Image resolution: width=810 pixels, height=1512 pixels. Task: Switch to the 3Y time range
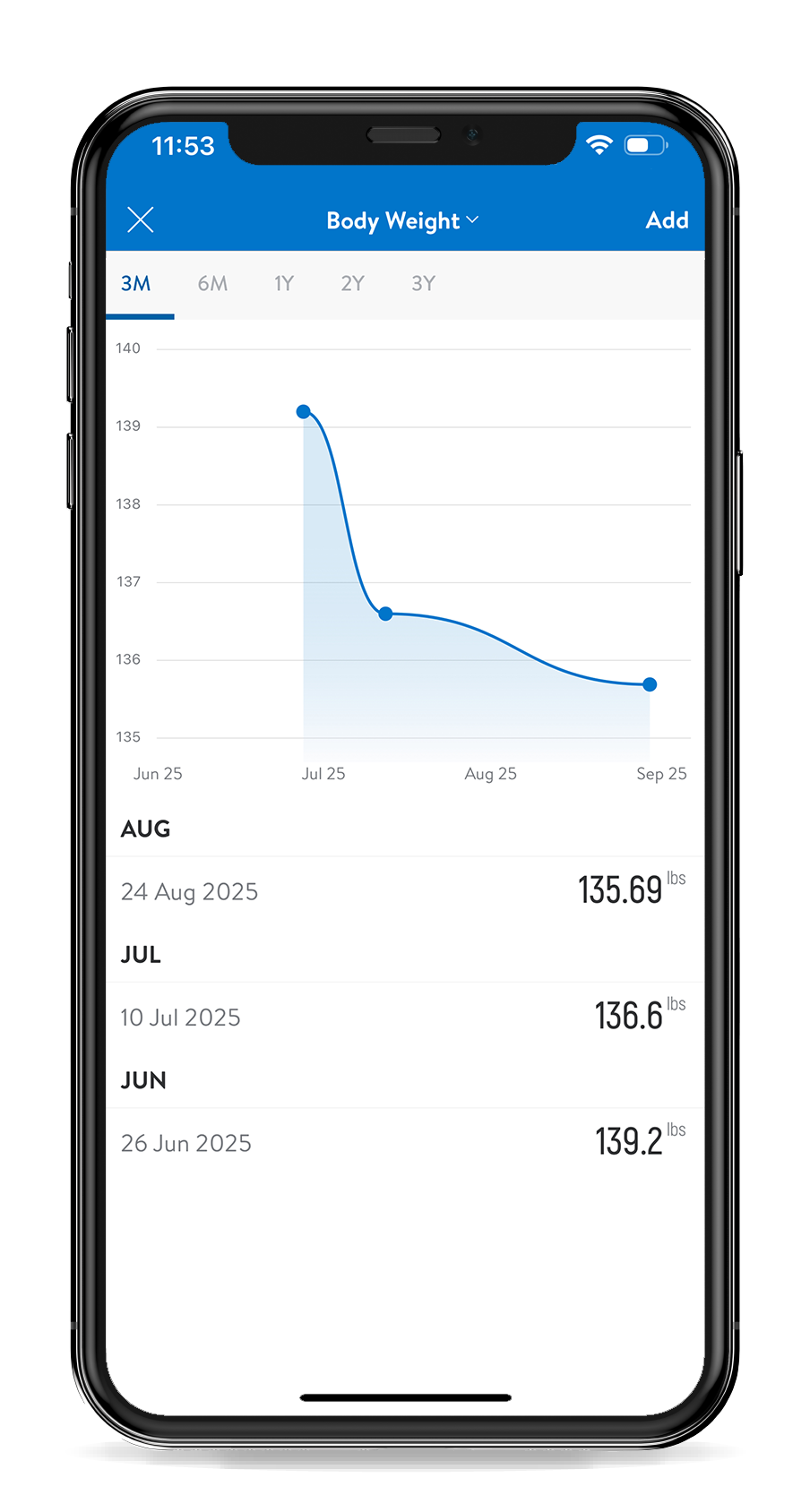[x=423, y=284]
